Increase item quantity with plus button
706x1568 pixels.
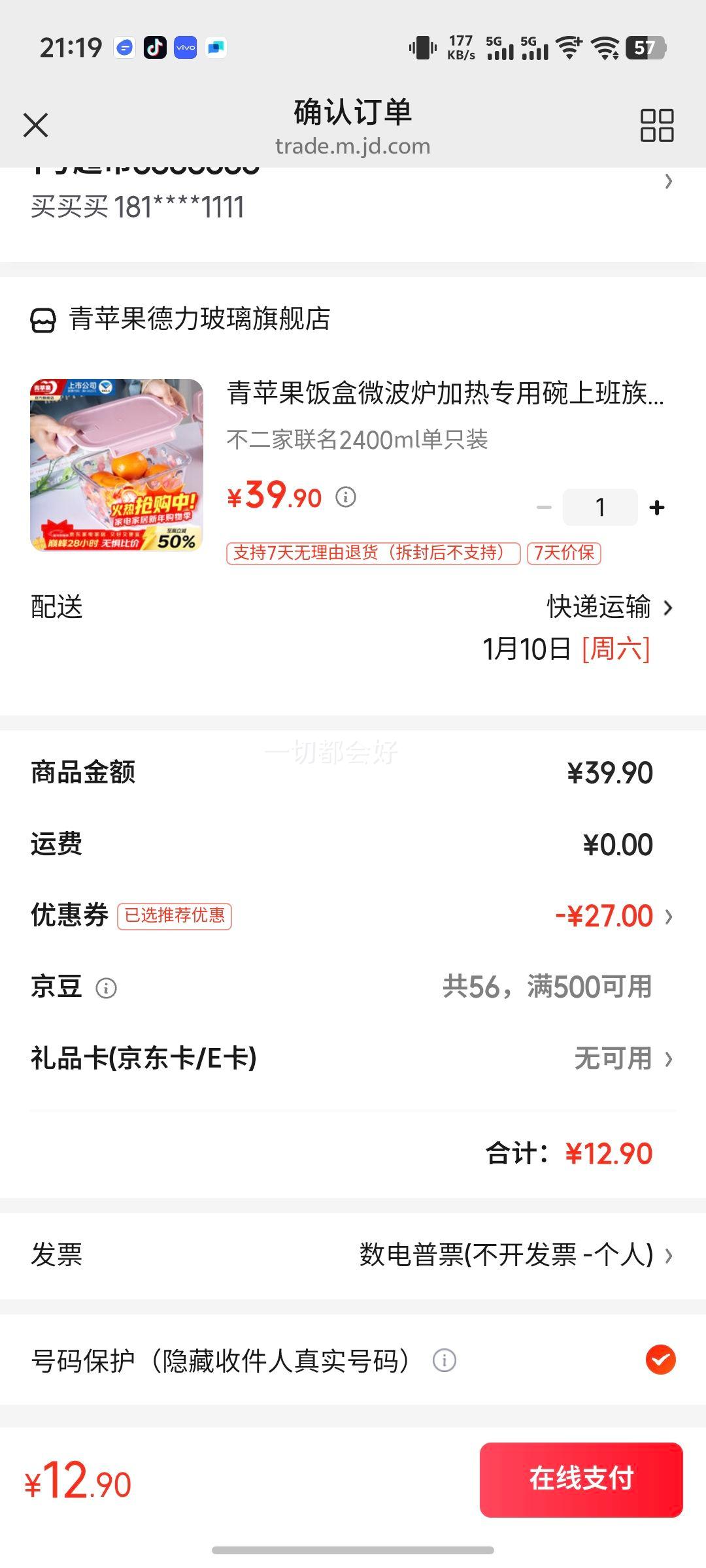(x=656, y=506)
